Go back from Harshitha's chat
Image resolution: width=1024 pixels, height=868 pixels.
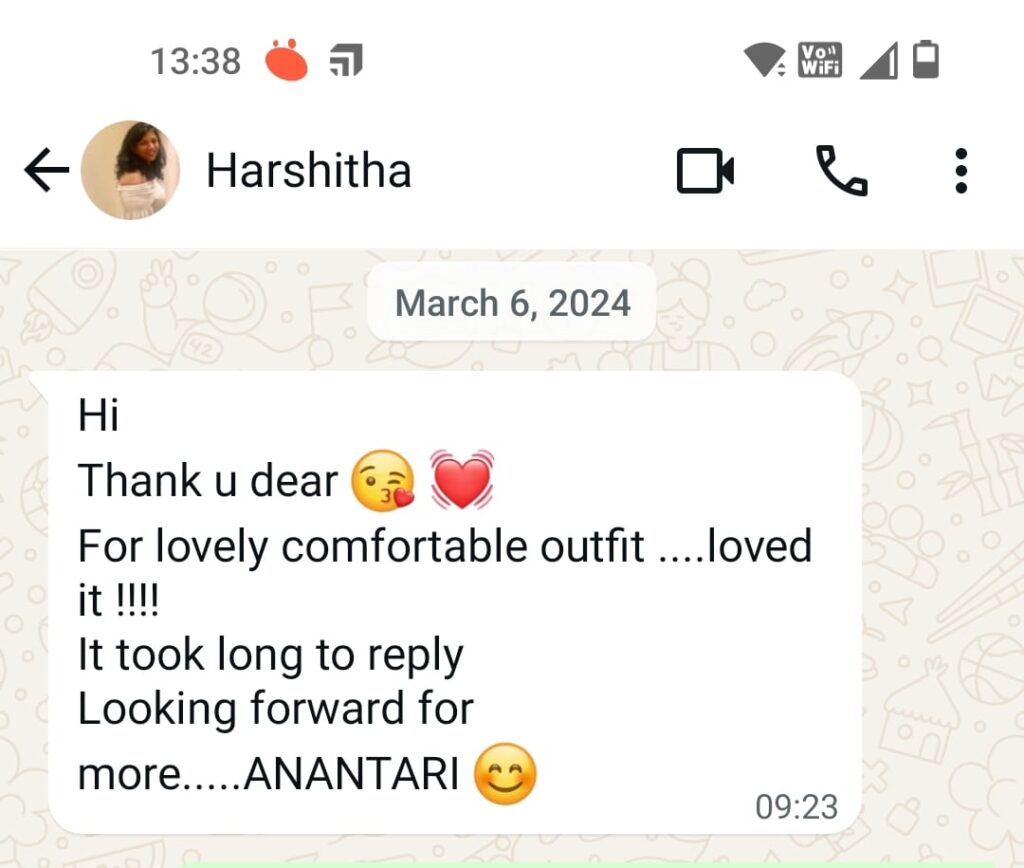tap(45, 171)
